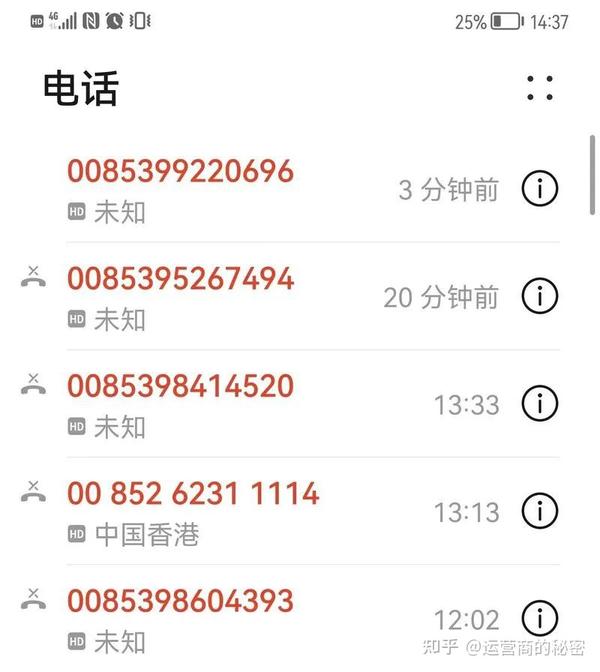
Task: Open the four-dot overflow menu
Action: (540, 88)
